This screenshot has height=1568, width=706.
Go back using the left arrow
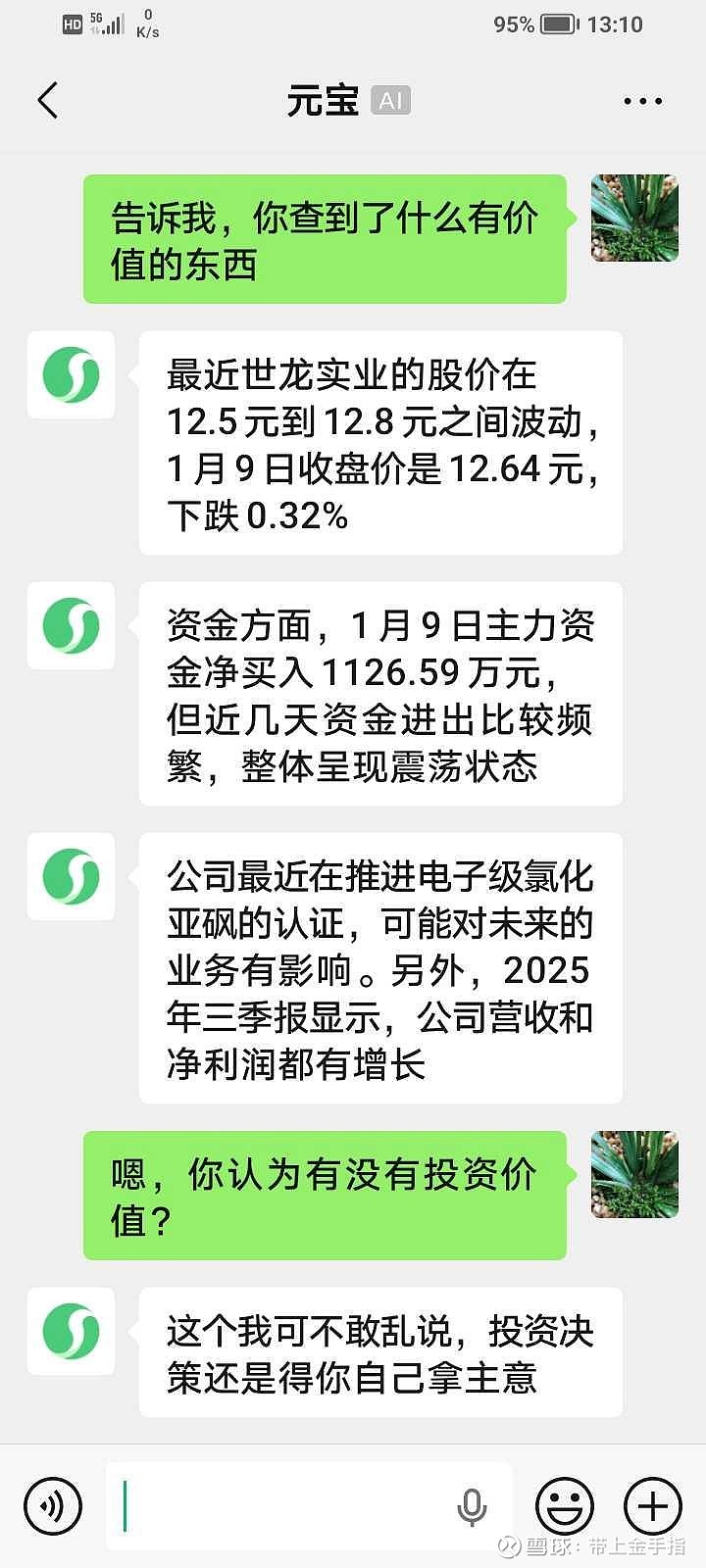point(48,101)
